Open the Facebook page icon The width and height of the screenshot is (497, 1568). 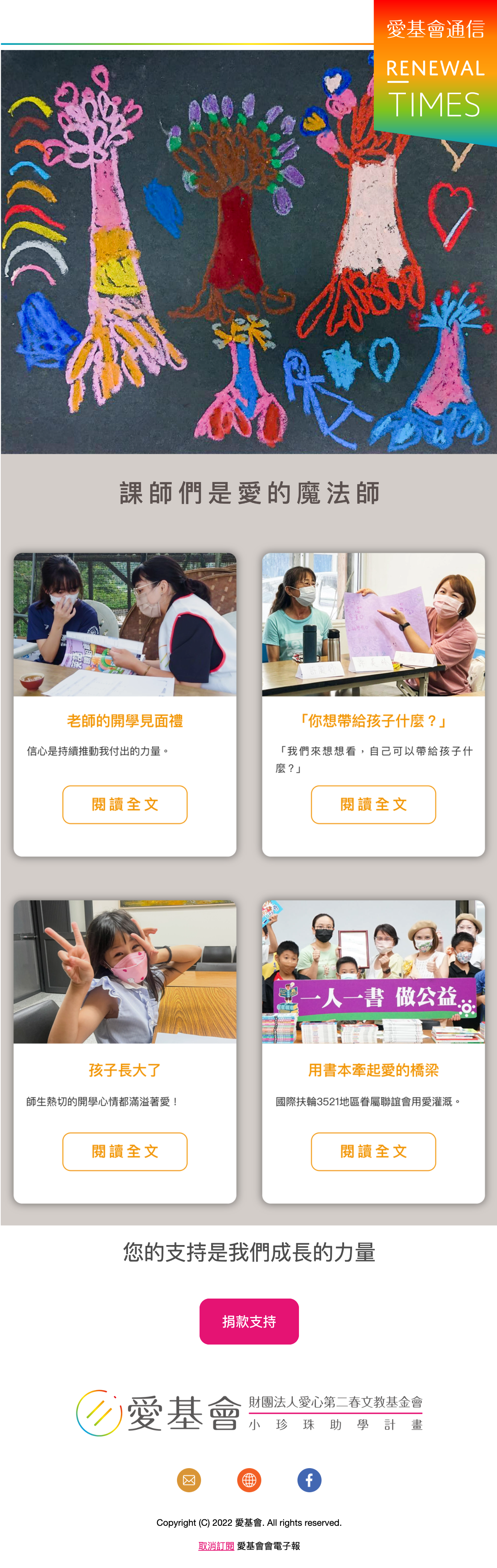[x=309, y=1480]
